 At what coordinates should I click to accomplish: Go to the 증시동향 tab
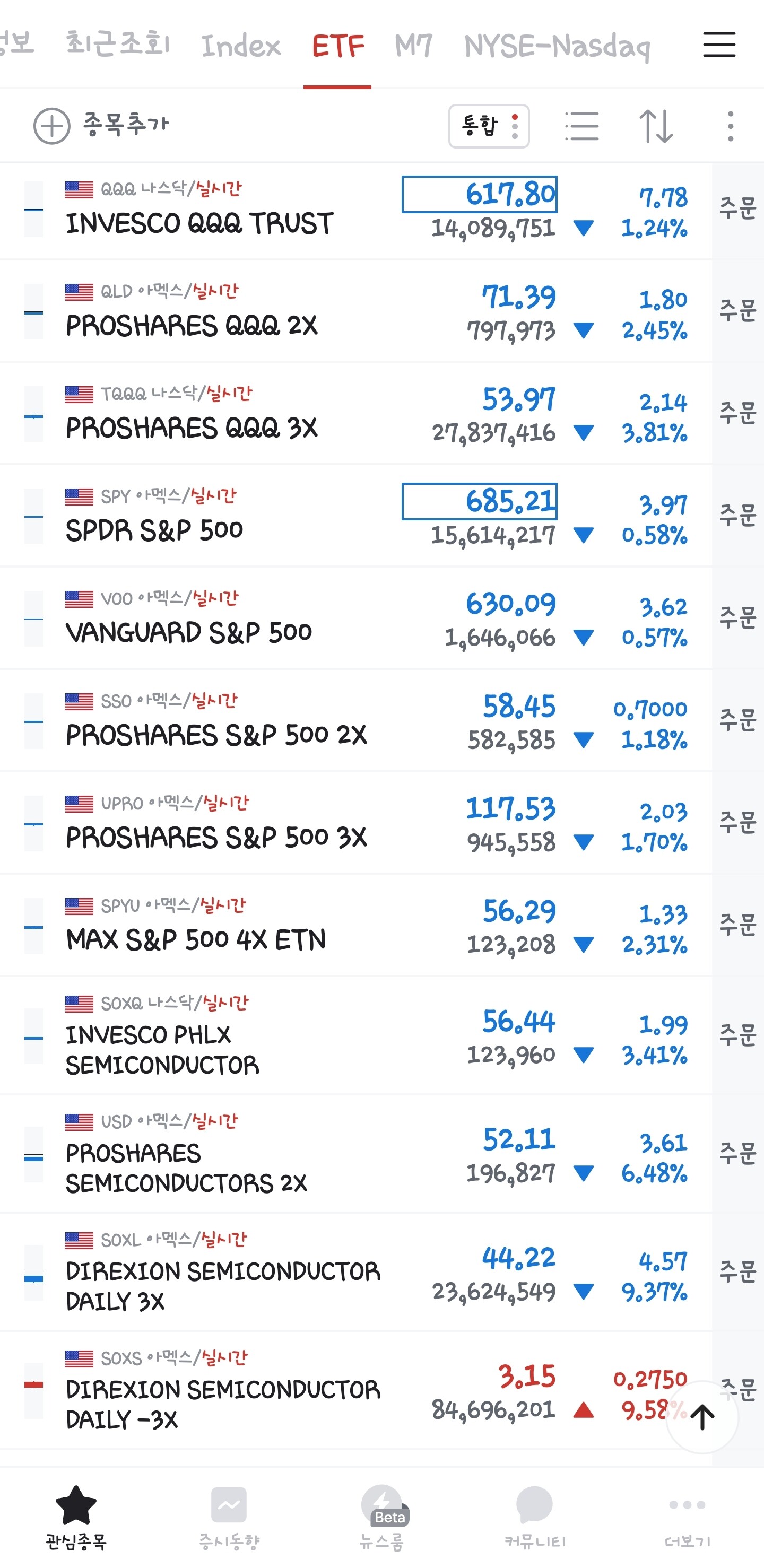(229, 1515)
